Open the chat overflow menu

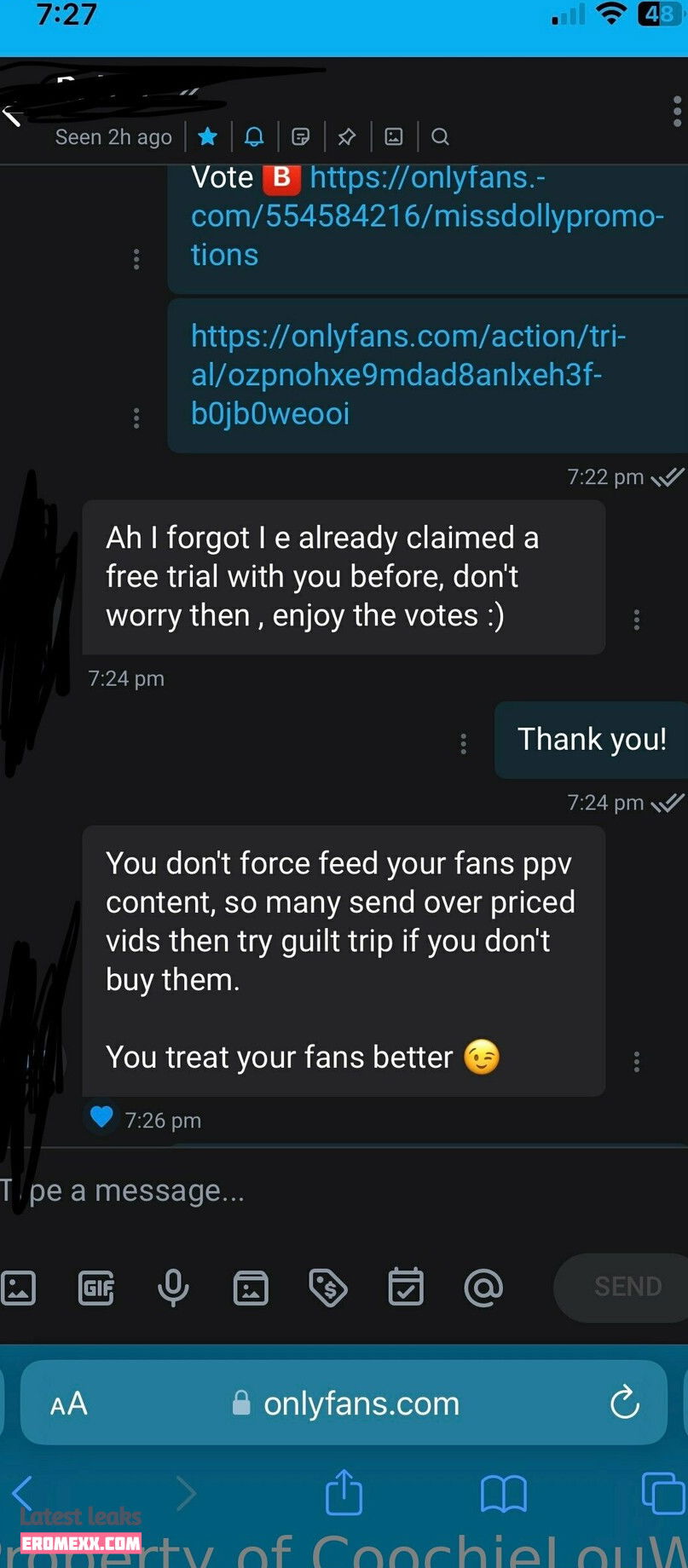[676, 112]
